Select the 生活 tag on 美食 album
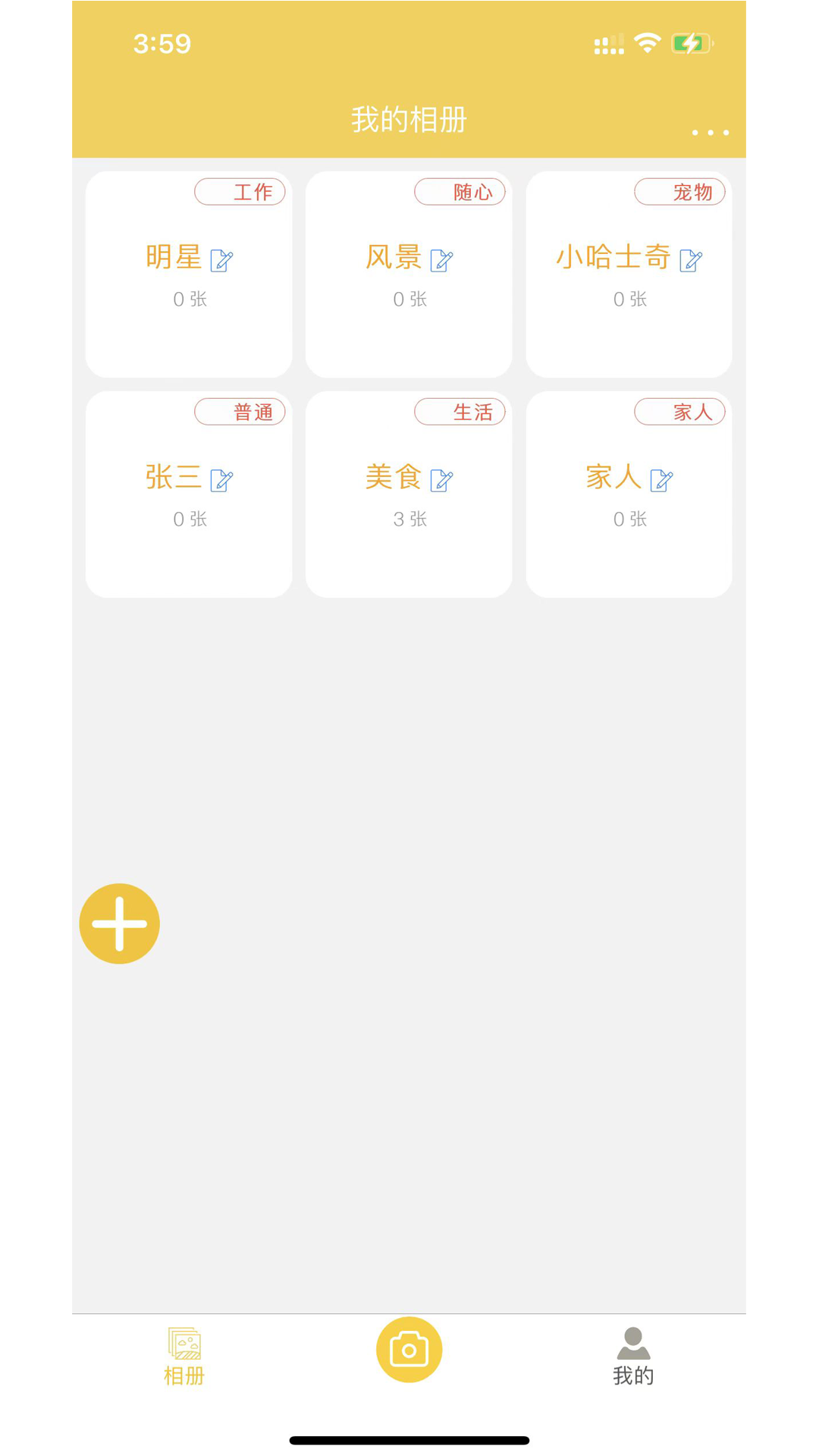819x1456 pixels. coord(460,412)
